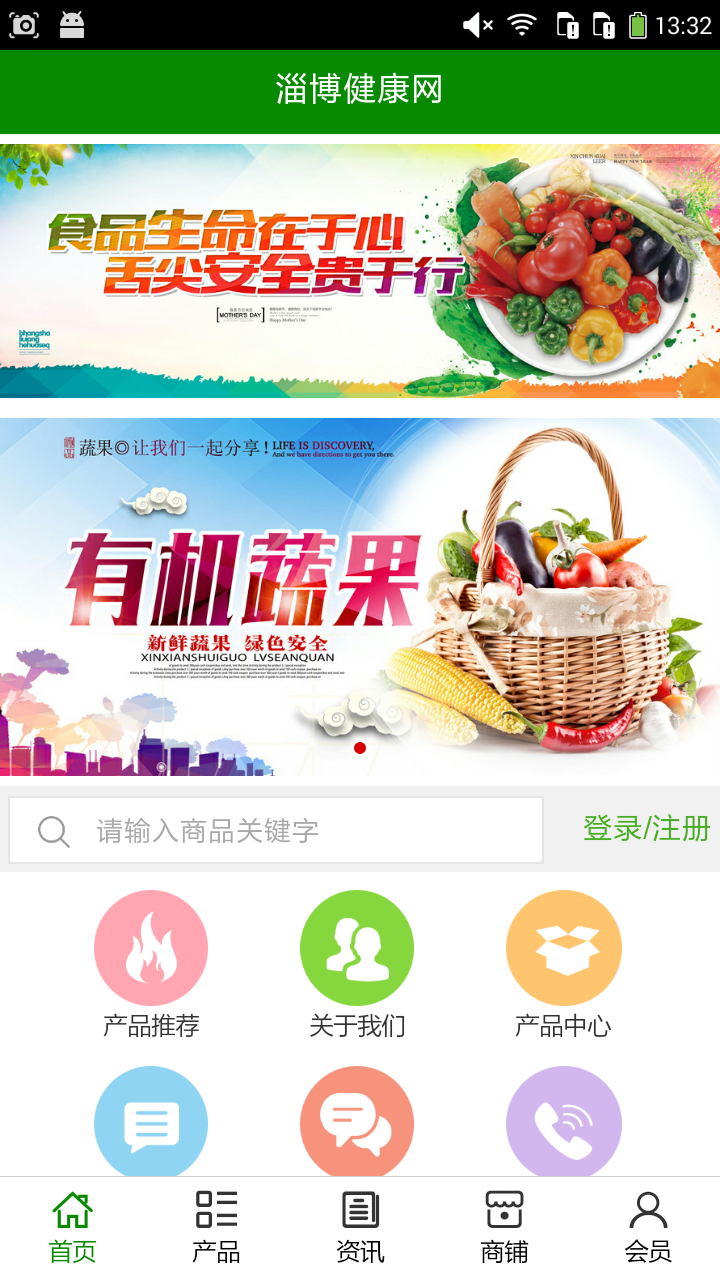Image resolution: width=720 pixels, height=1280 pixels.
Task: Switch to the 首页 home tab
Action: click(72, 1228)
